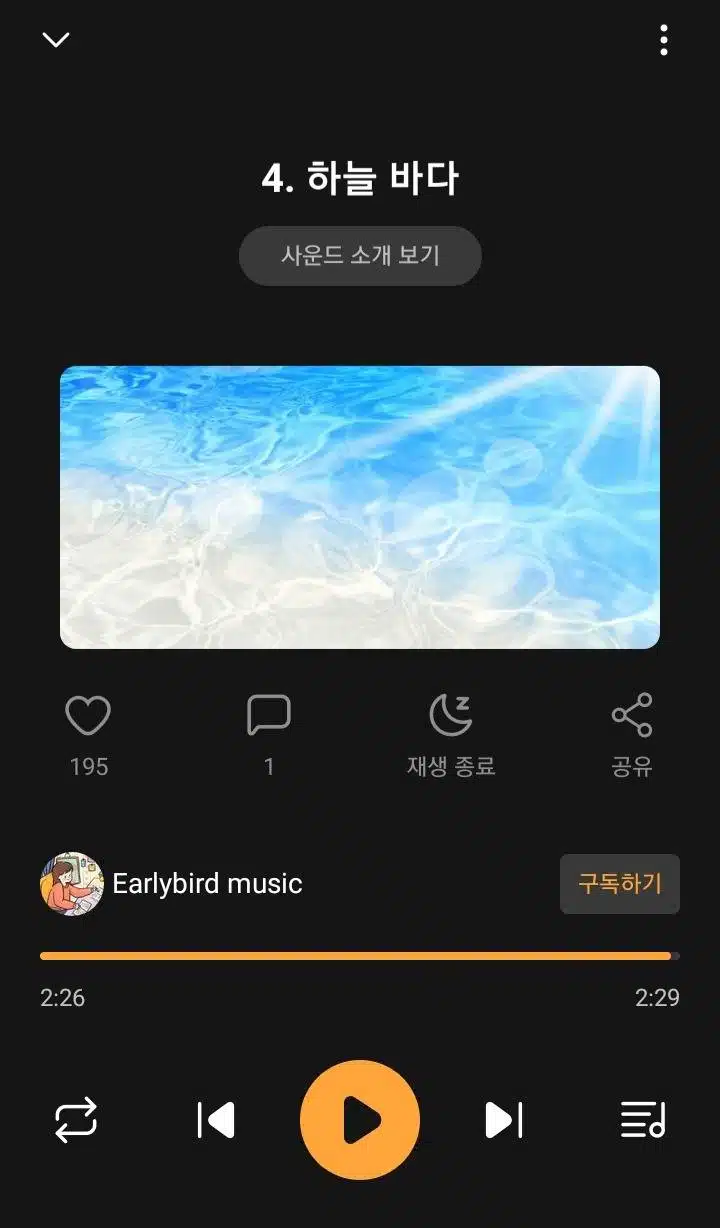
Task: Skip to the next track
Action: click(504, 1120)
